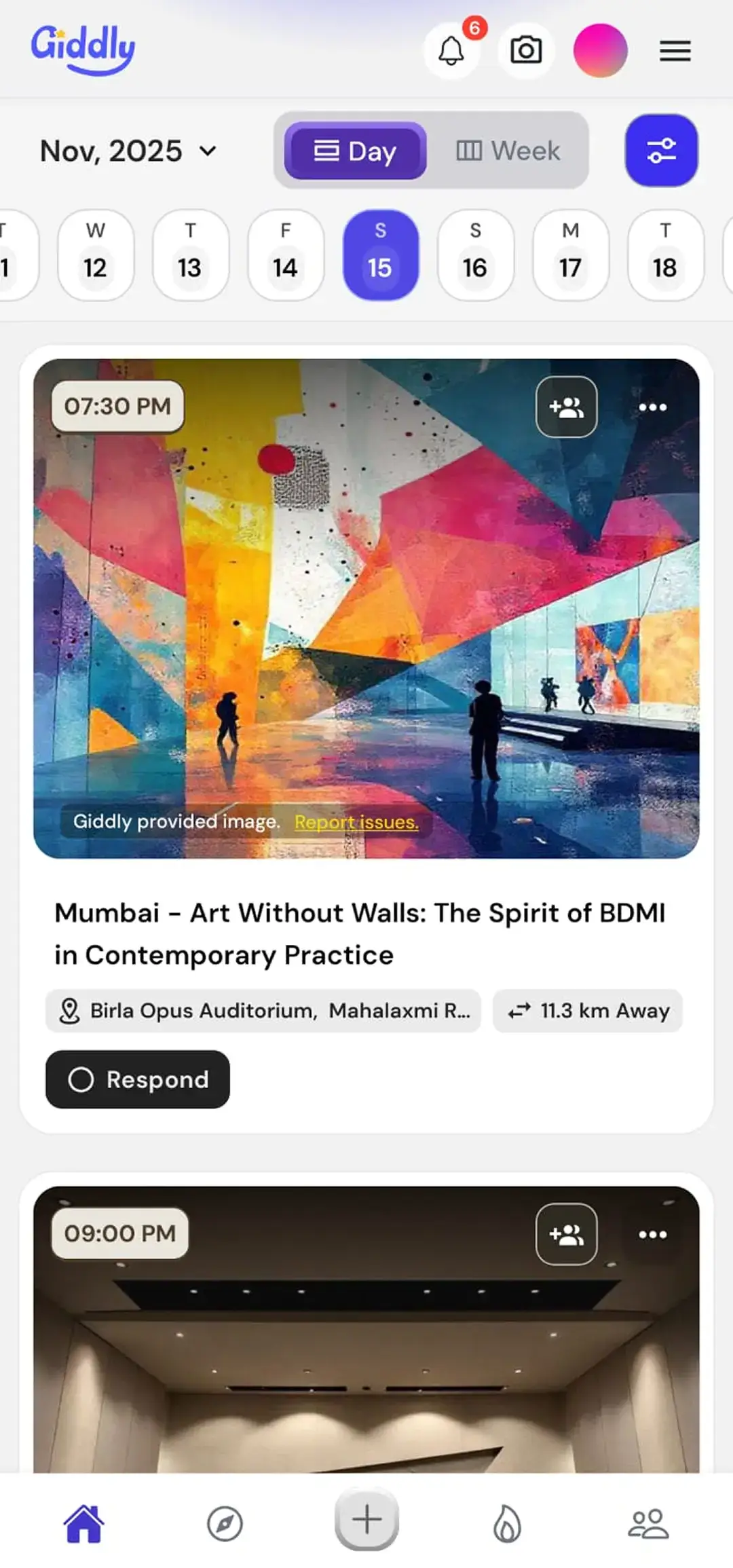This screenshot has height=1568, width=733.
Task: Tap the Giddly logo
Action: (84, 48)
